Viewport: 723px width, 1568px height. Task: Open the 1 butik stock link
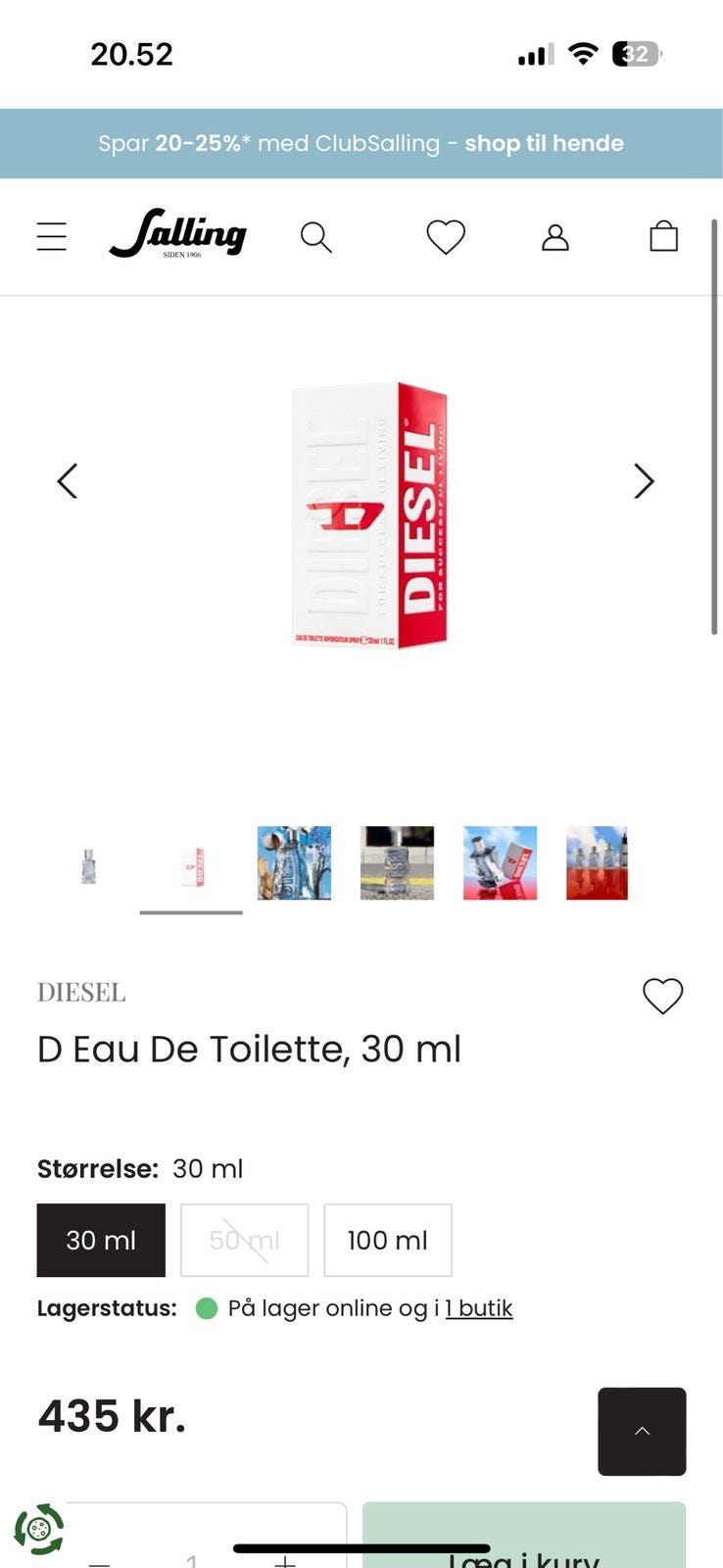tap(479, 1307)
